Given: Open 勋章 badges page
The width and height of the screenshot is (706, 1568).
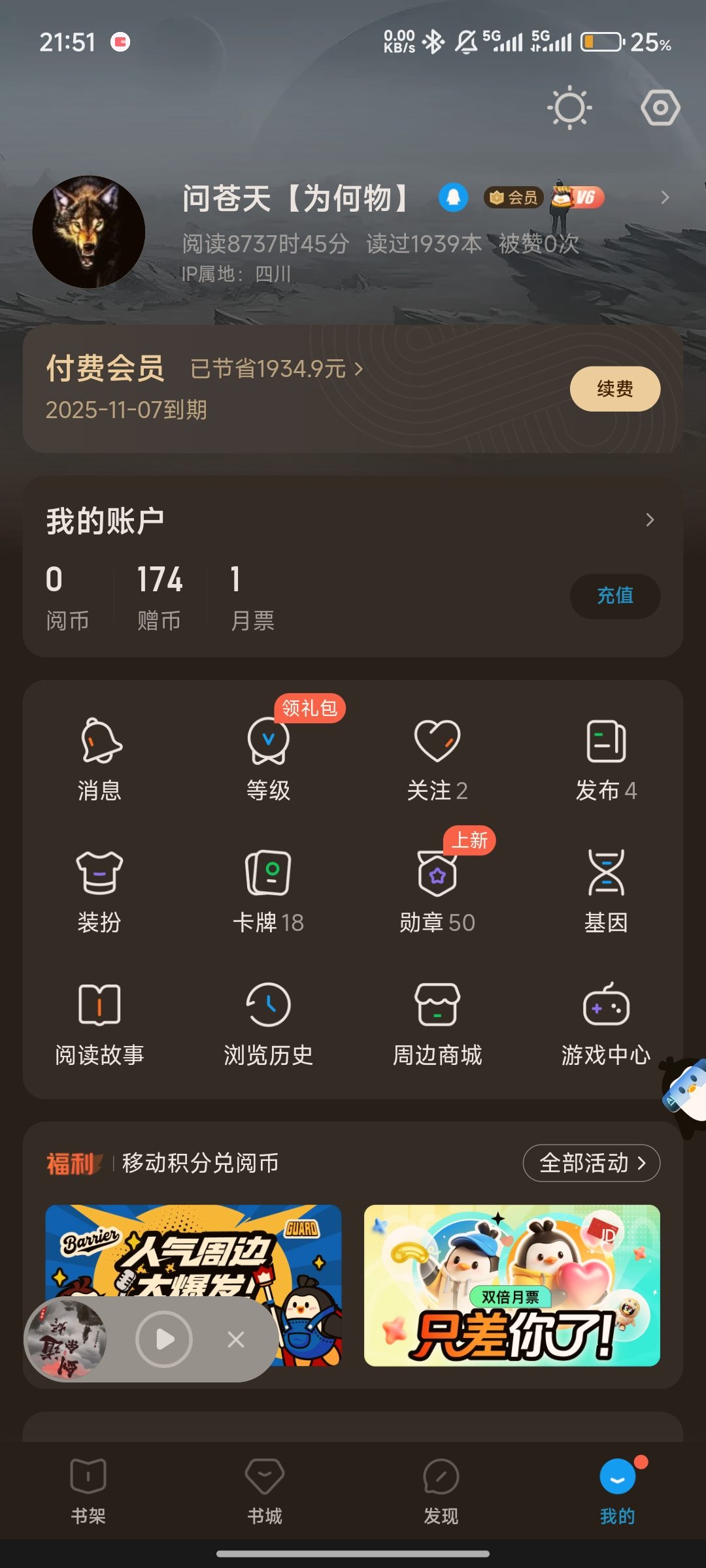Looking at the screenshot, I should point(437,891).
